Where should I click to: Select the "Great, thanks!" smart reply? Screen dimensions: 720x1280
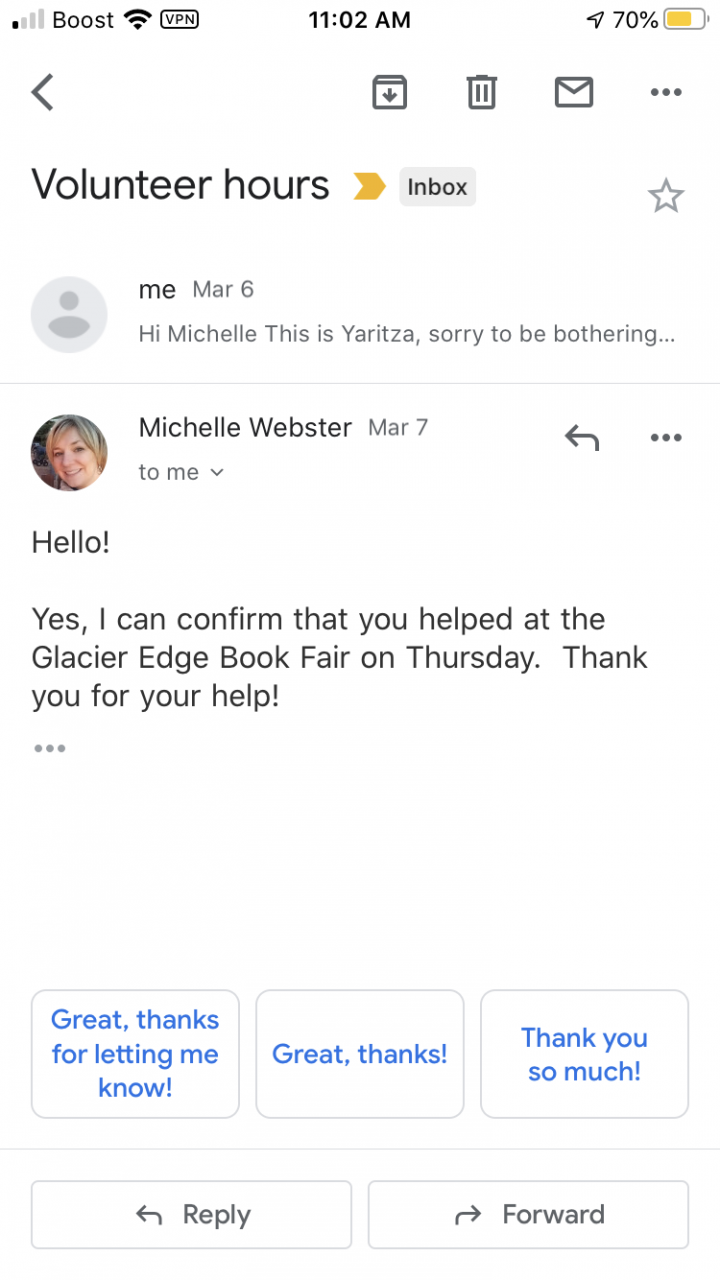[x=360, y=1053]
